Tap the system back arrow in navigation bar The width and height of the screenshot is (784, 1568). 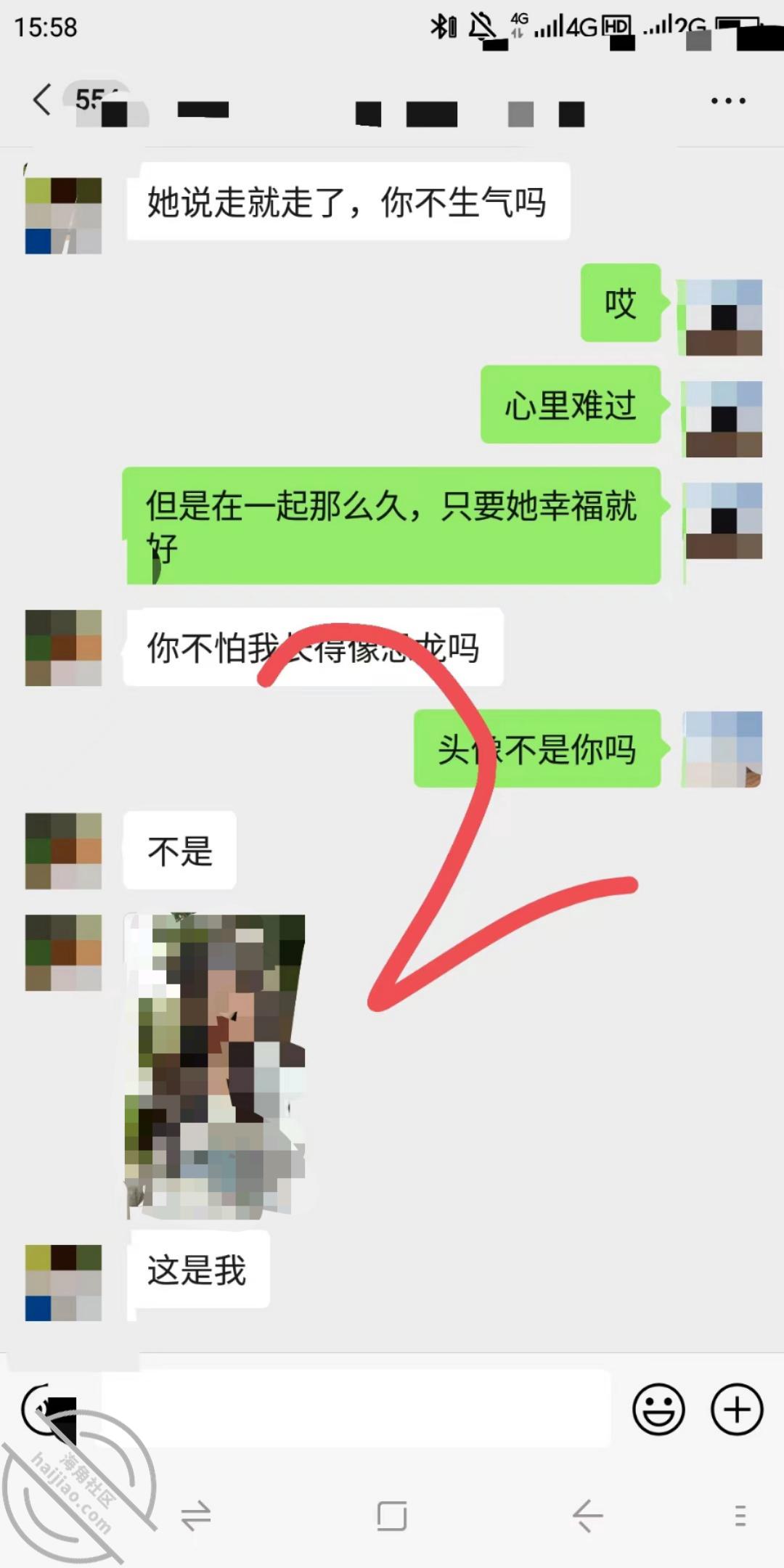(587, 1516)
